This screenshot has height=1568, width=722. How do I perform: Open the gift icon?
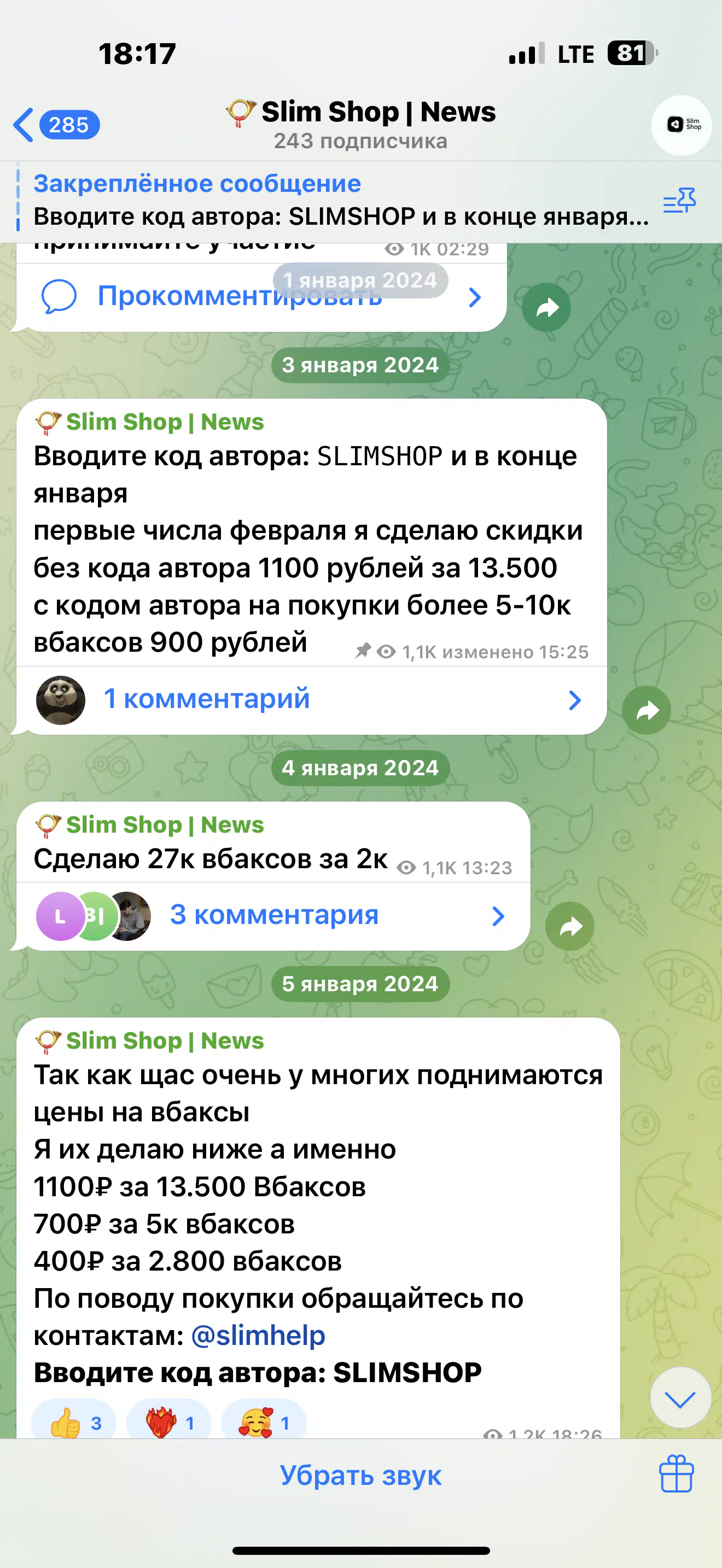(x=677, y=1473)
